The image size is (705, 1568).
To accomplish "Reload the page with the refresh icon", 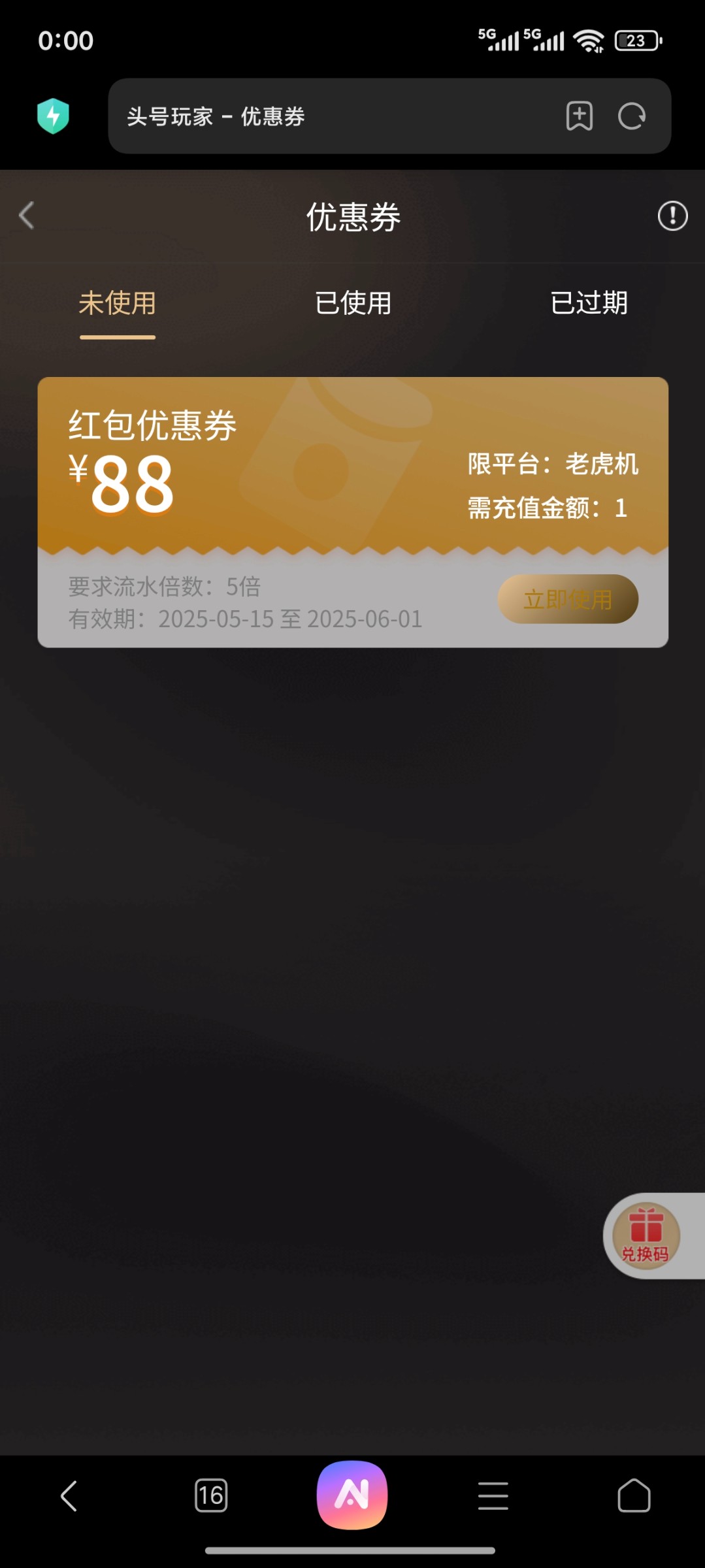I will click(632, 116).
